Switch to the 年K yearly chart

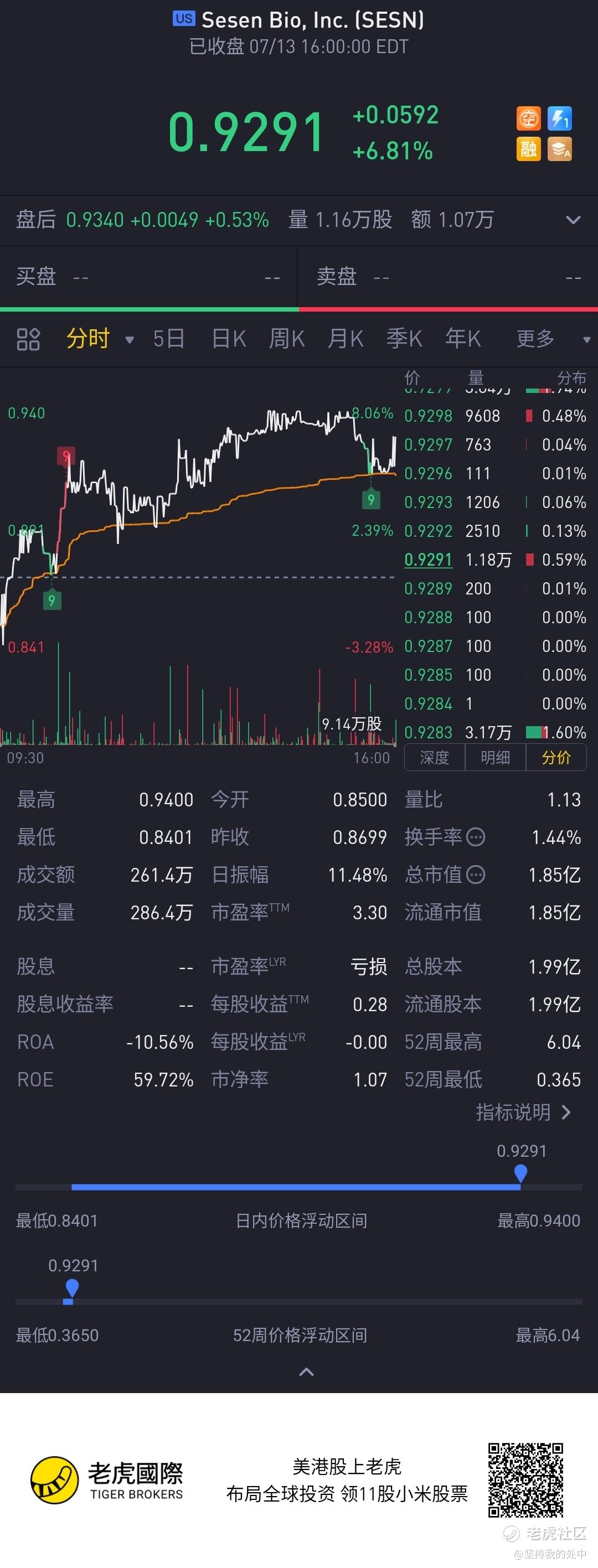coord(463,338)
